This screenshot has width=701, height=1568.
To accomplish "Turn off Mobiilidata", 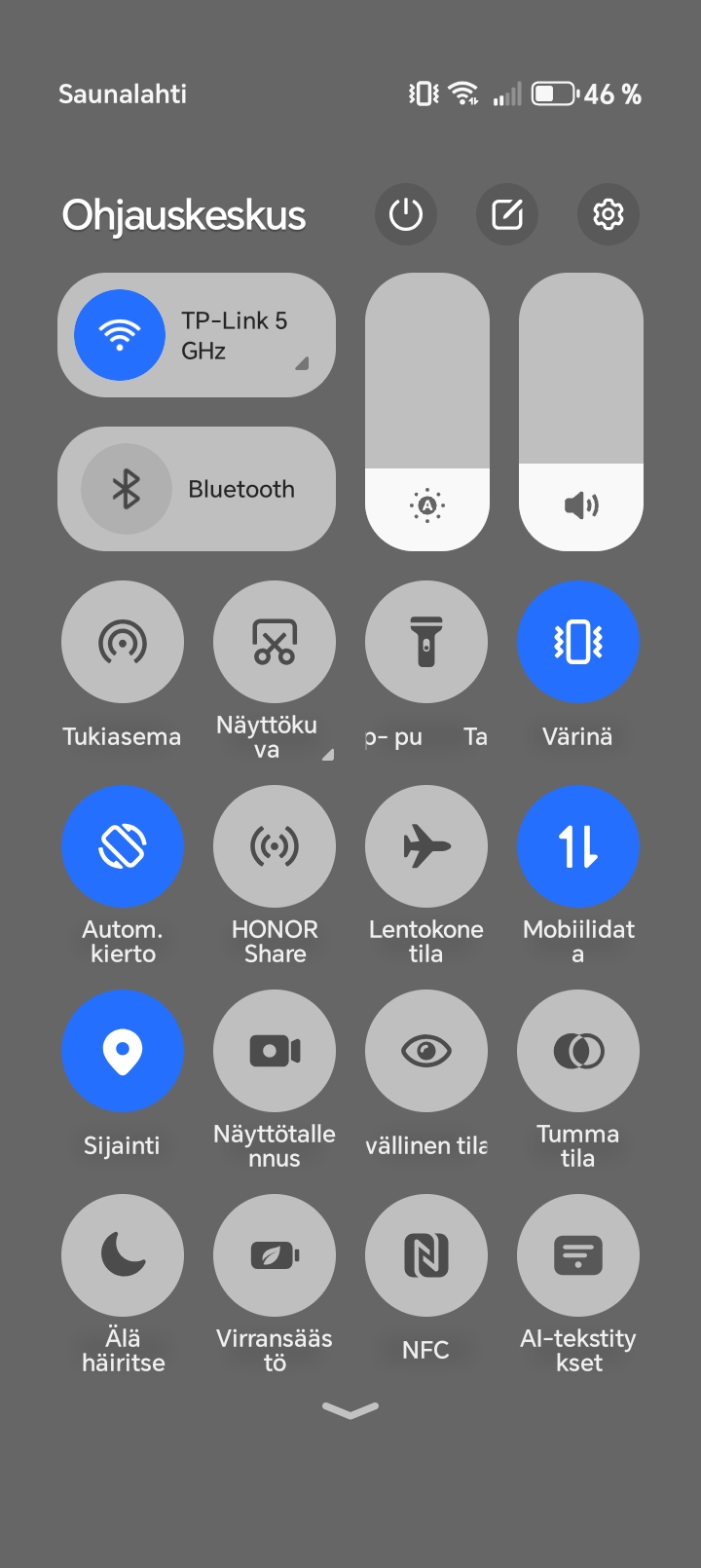I will click(x=578, y=846).
